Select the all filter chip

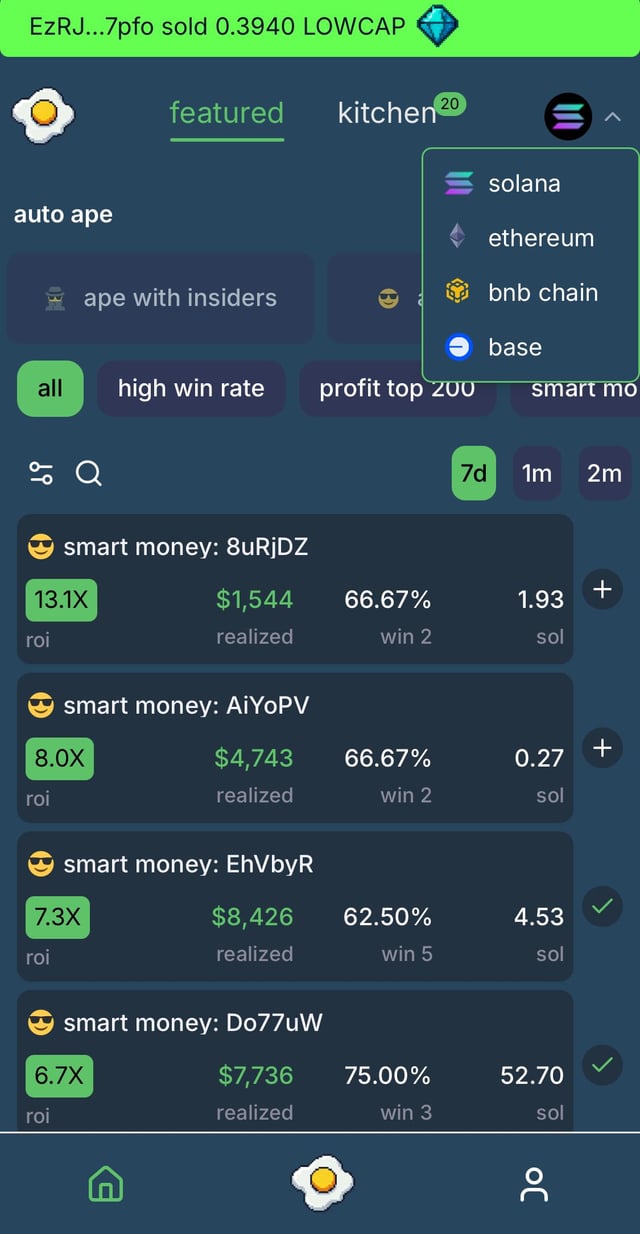click(x=50, y=388)
